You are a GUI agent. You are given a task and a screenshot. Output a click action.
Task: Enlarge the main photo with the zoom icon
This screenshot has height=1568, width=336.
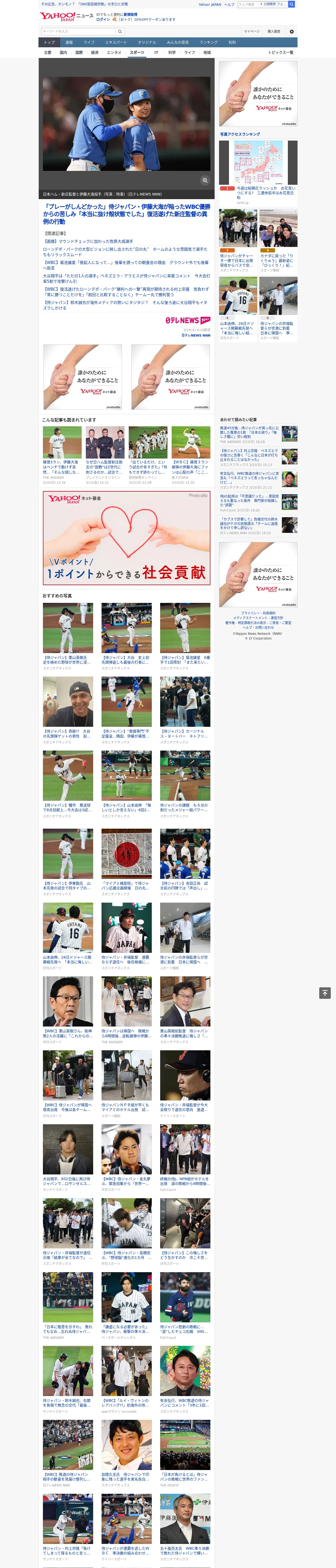click(205, 180)
